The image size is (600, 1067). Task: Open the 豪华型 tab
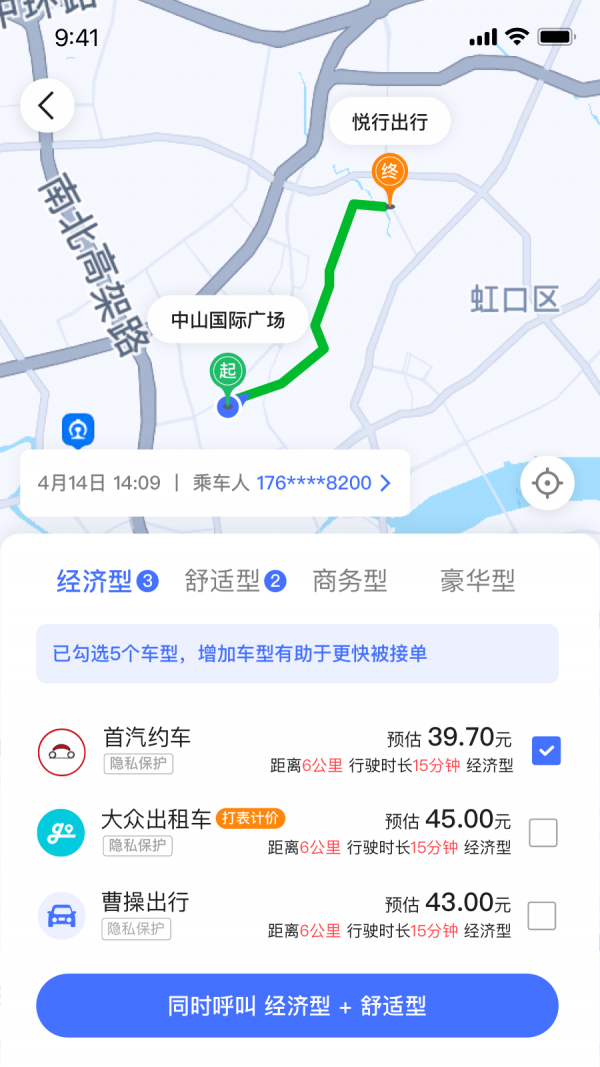coord(477,581)
